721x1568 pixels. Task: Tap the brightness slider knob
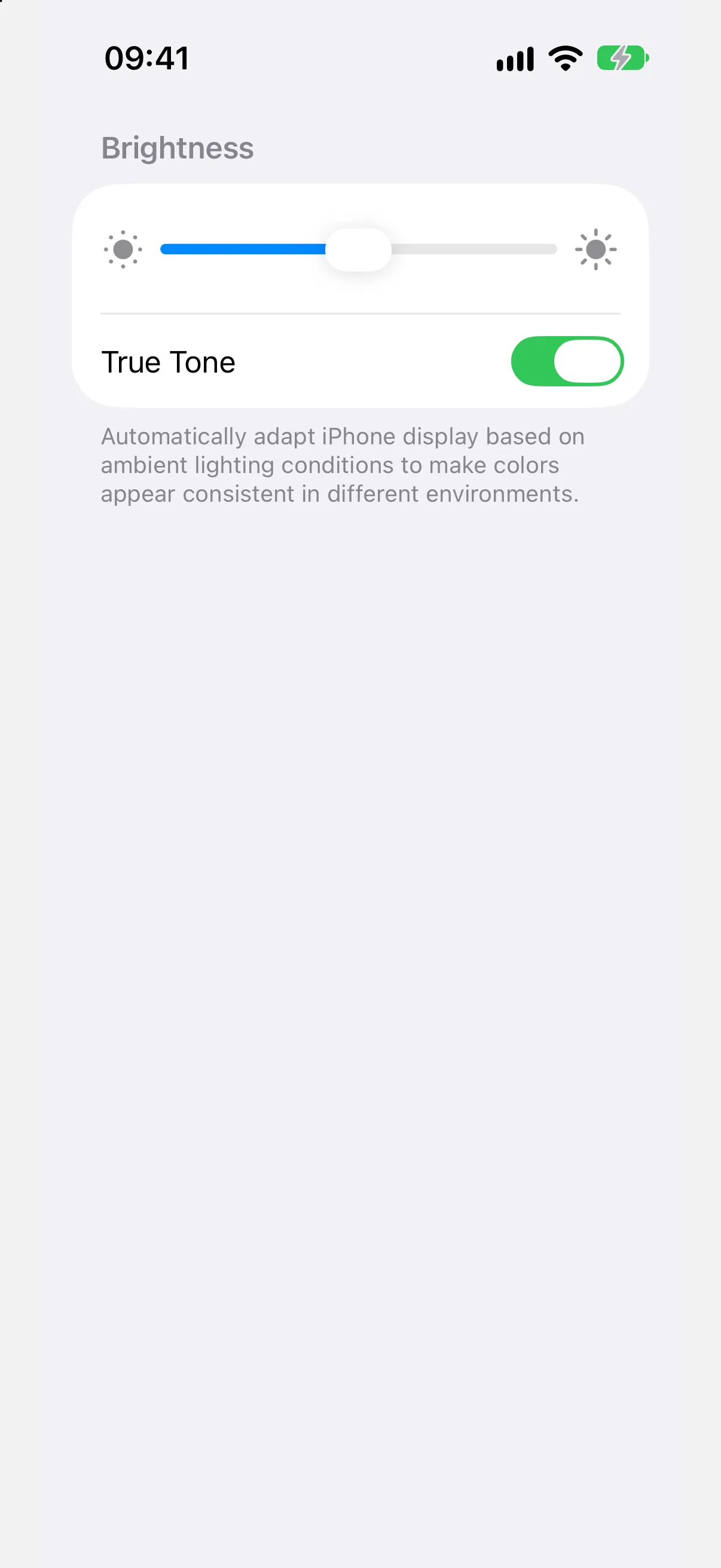pos(358,249)
